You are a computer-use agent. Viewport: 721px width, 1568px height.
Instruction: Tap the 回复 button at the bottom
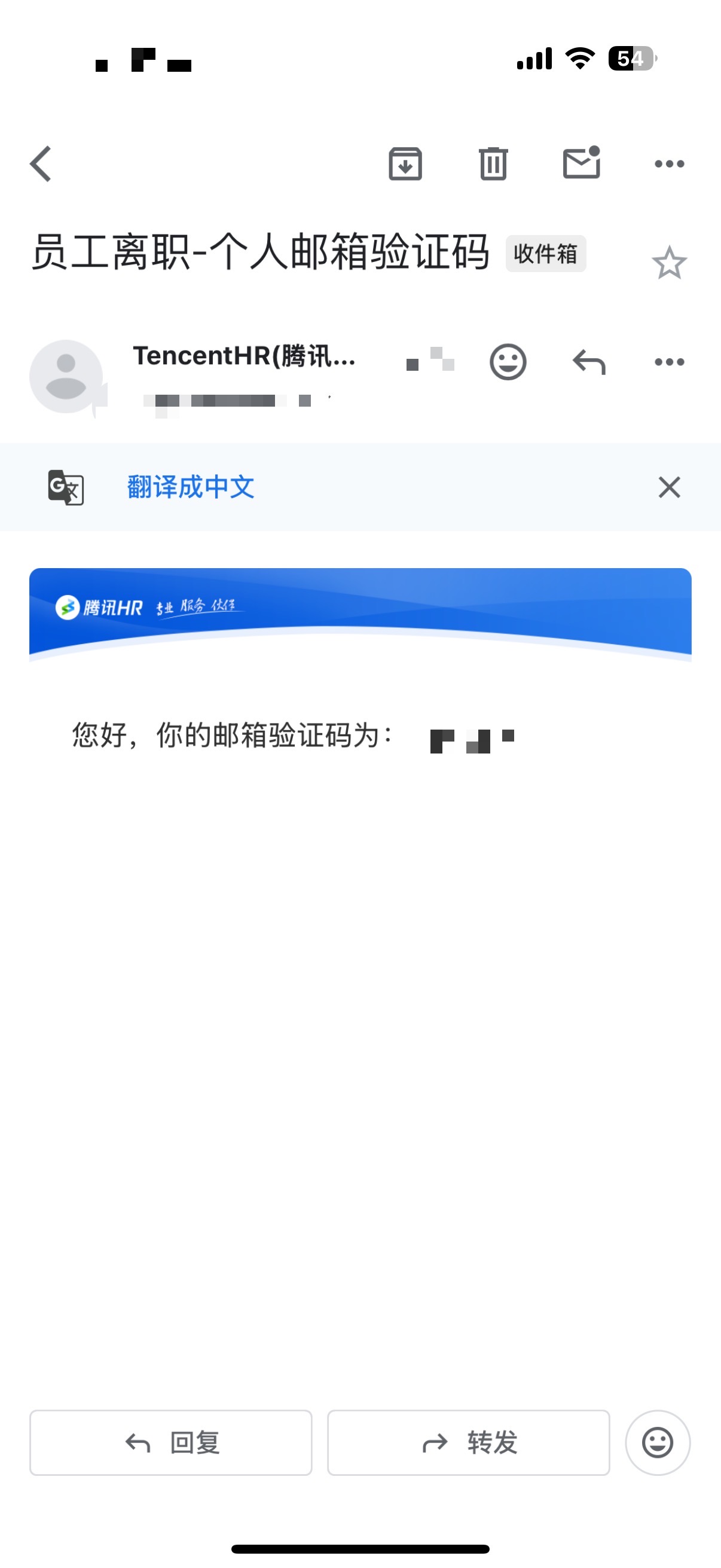click(171, 1442)
